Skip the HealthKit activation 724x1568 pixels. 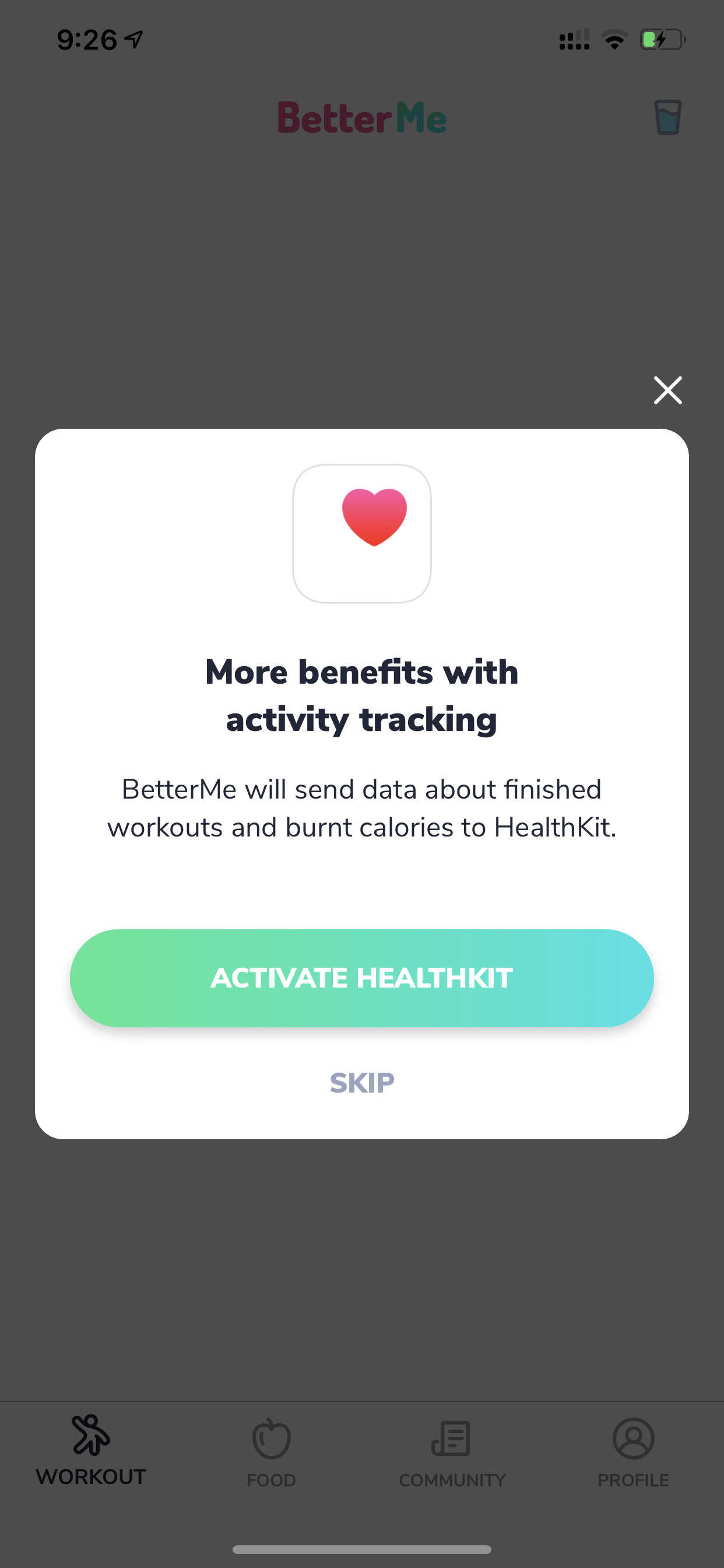click(362, 1083)
